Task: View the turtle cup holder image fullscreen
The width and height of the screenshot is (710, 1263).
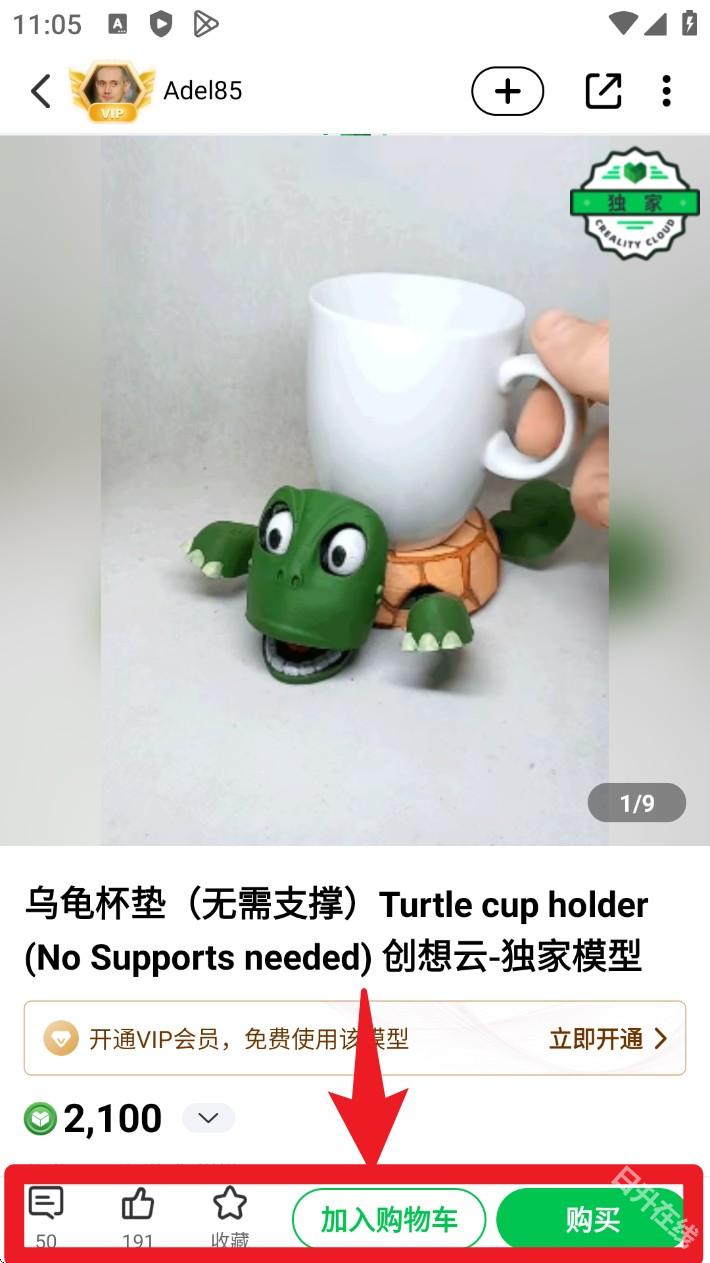Action: click(x=354, y=490)
